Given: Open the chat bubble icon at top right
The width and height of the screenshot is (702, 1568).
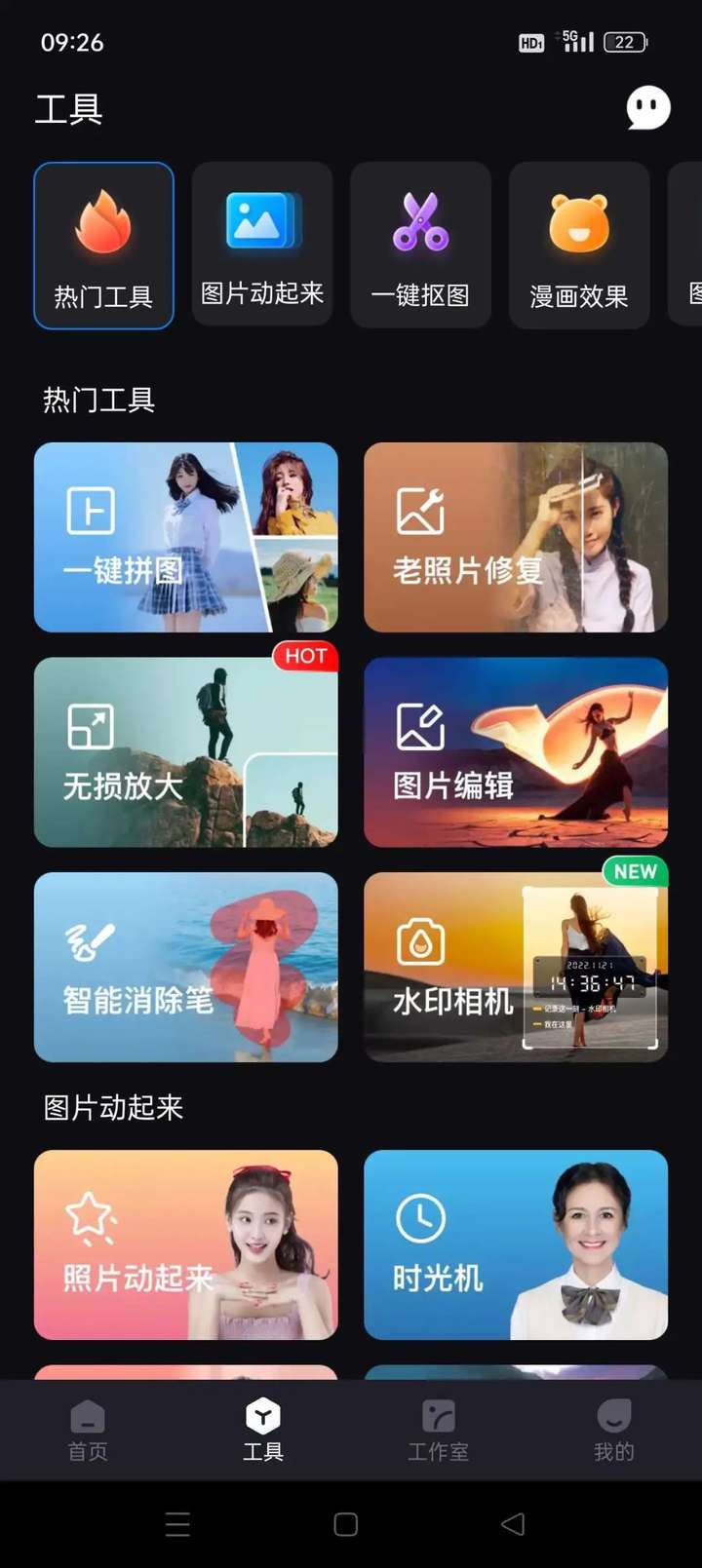Looking at the screenshot, I should pos(648,108).
